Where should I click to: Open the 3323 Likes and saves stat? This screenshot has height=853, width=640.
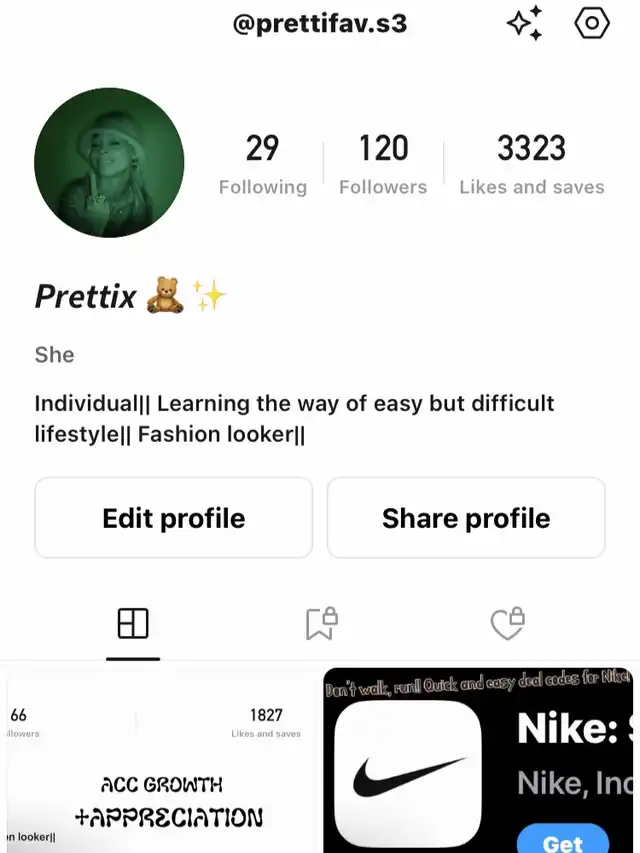tap(531, 164)
